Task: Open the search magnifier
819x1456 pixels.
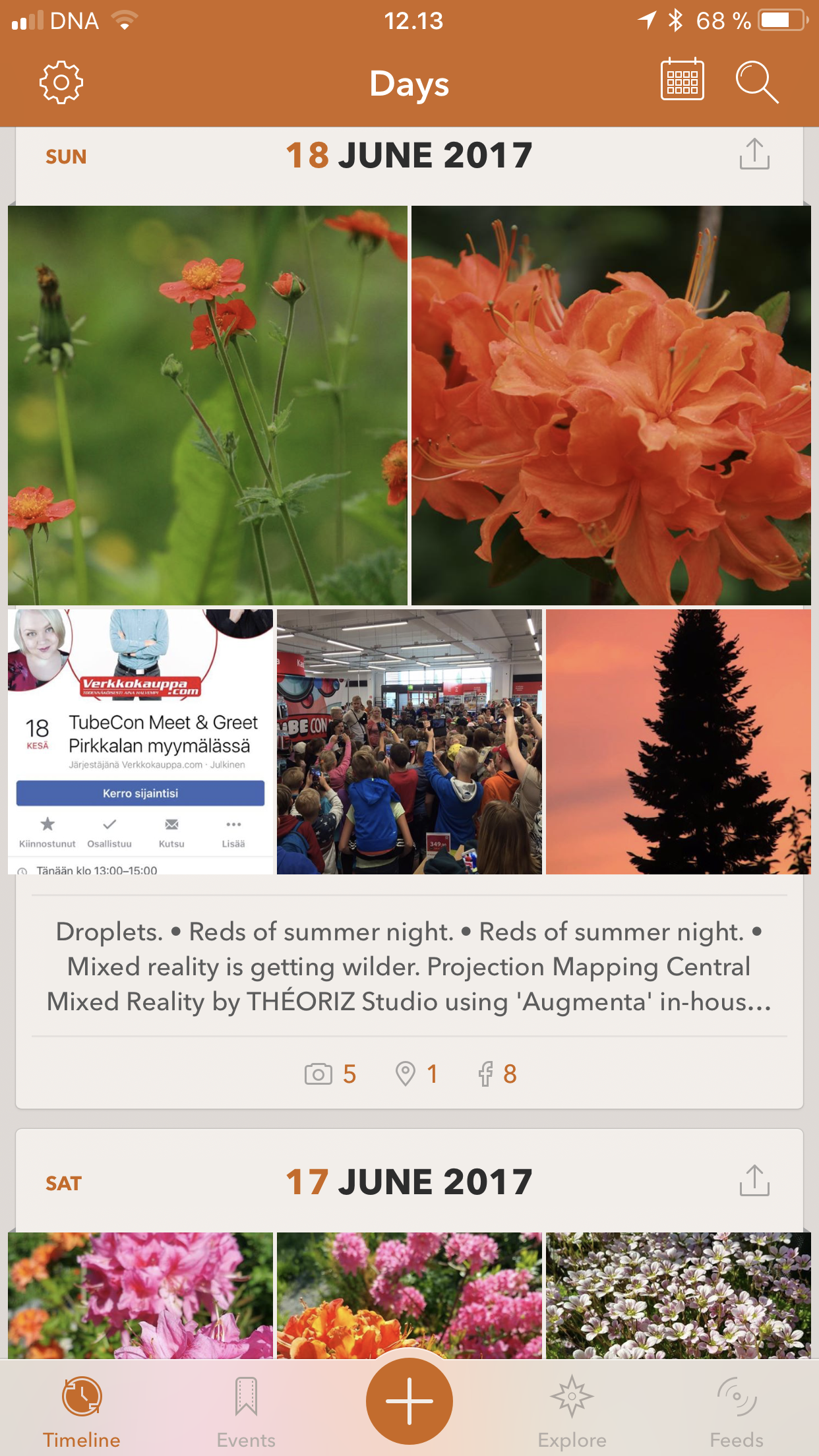Action: click(756, 82)
